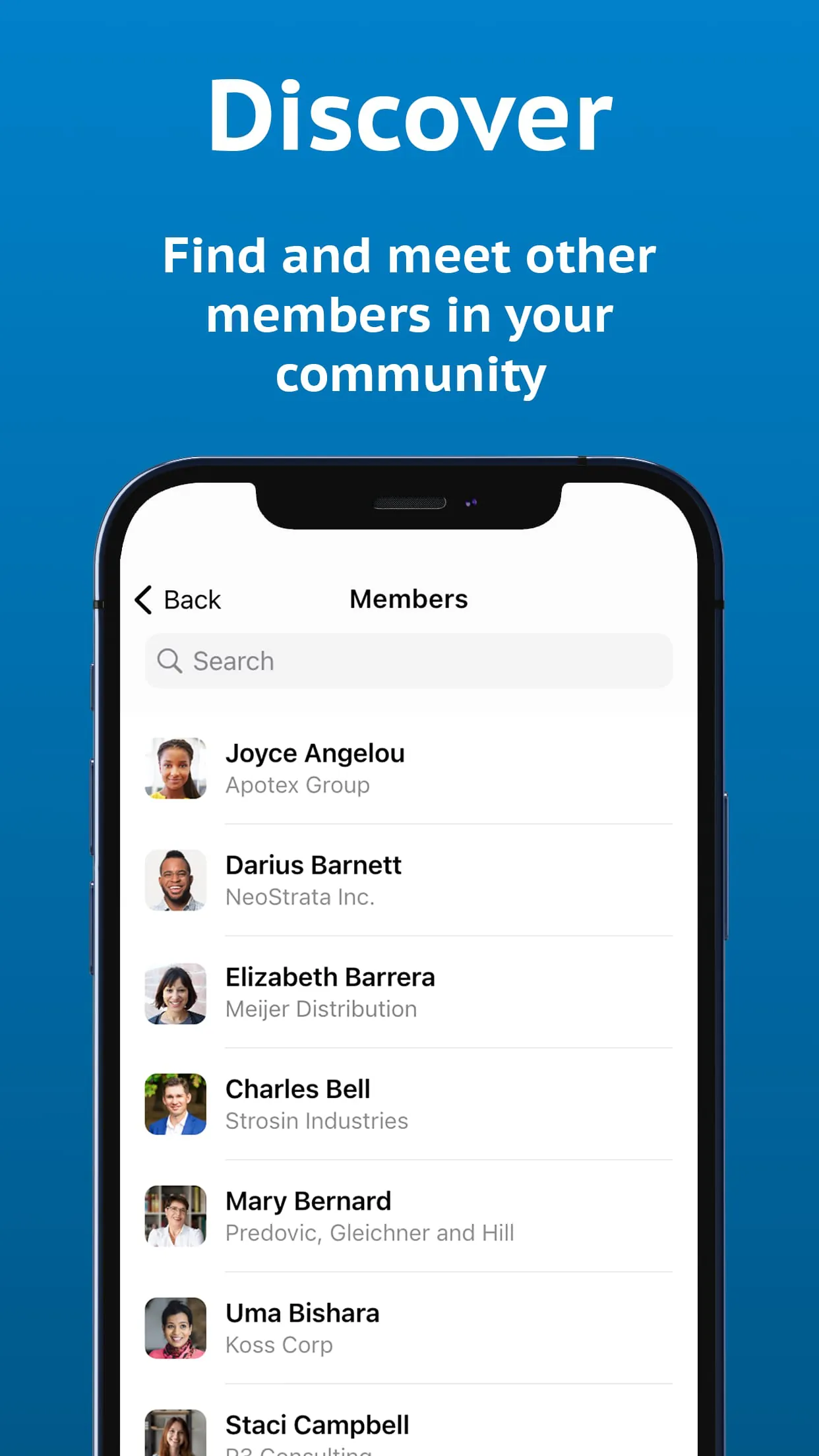
Task: Open Darius Barnett's profile photo
Action: (x=175, y=880)
